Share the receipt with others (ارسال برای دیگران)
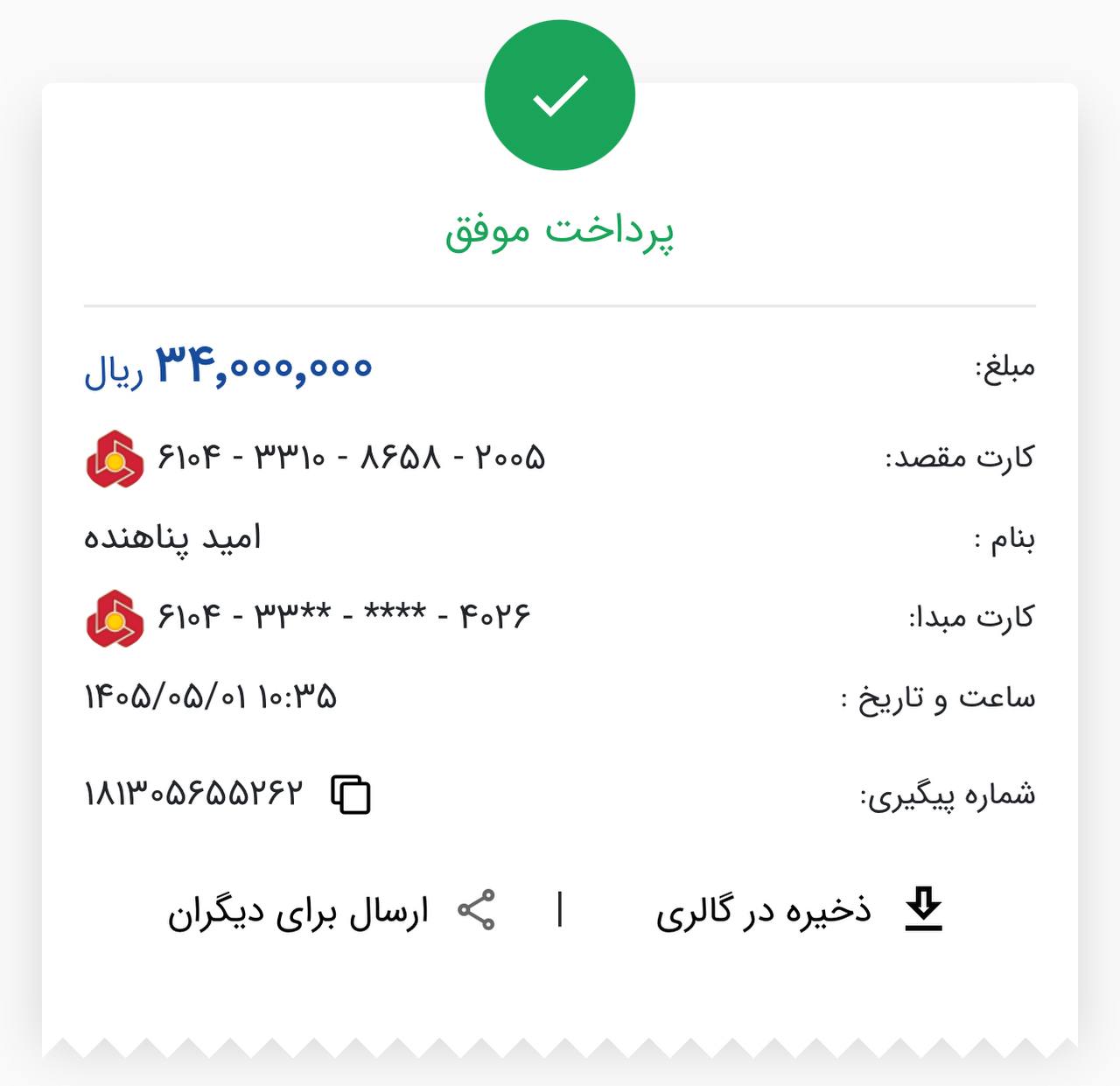This screenshot has height=1086, width=1120. point(332,911)
